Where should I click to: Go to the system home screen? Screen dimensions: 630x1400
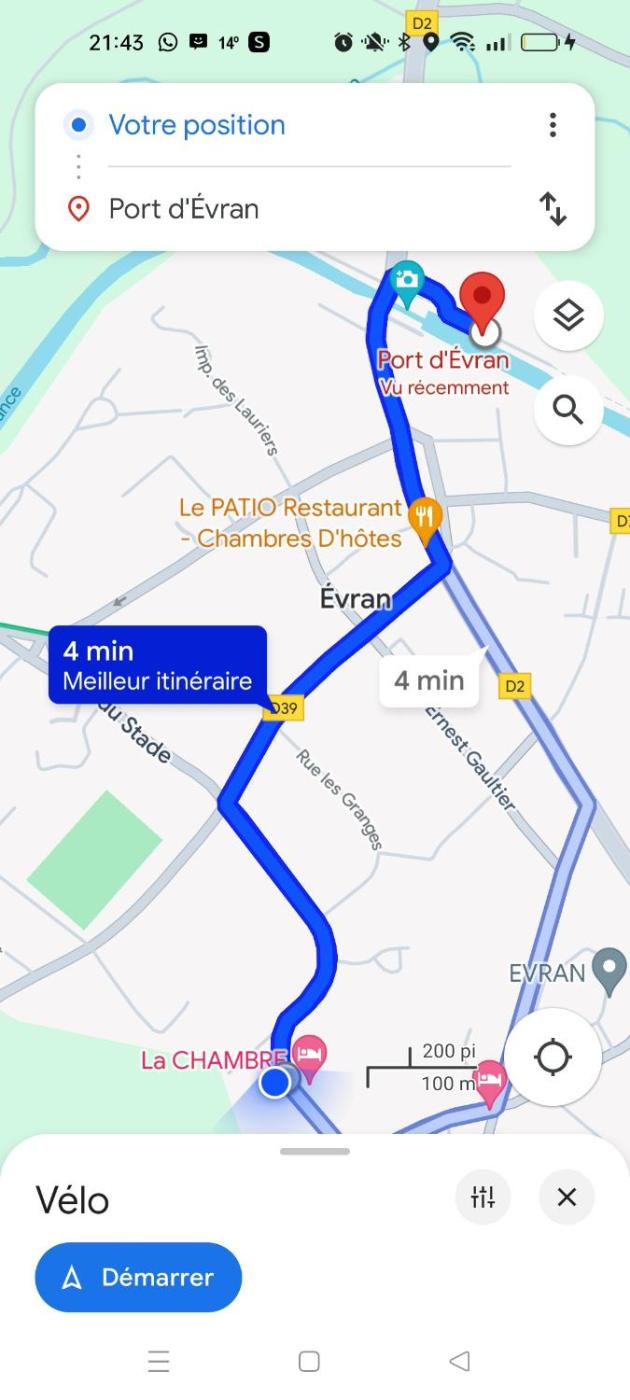click(309, 1361)
